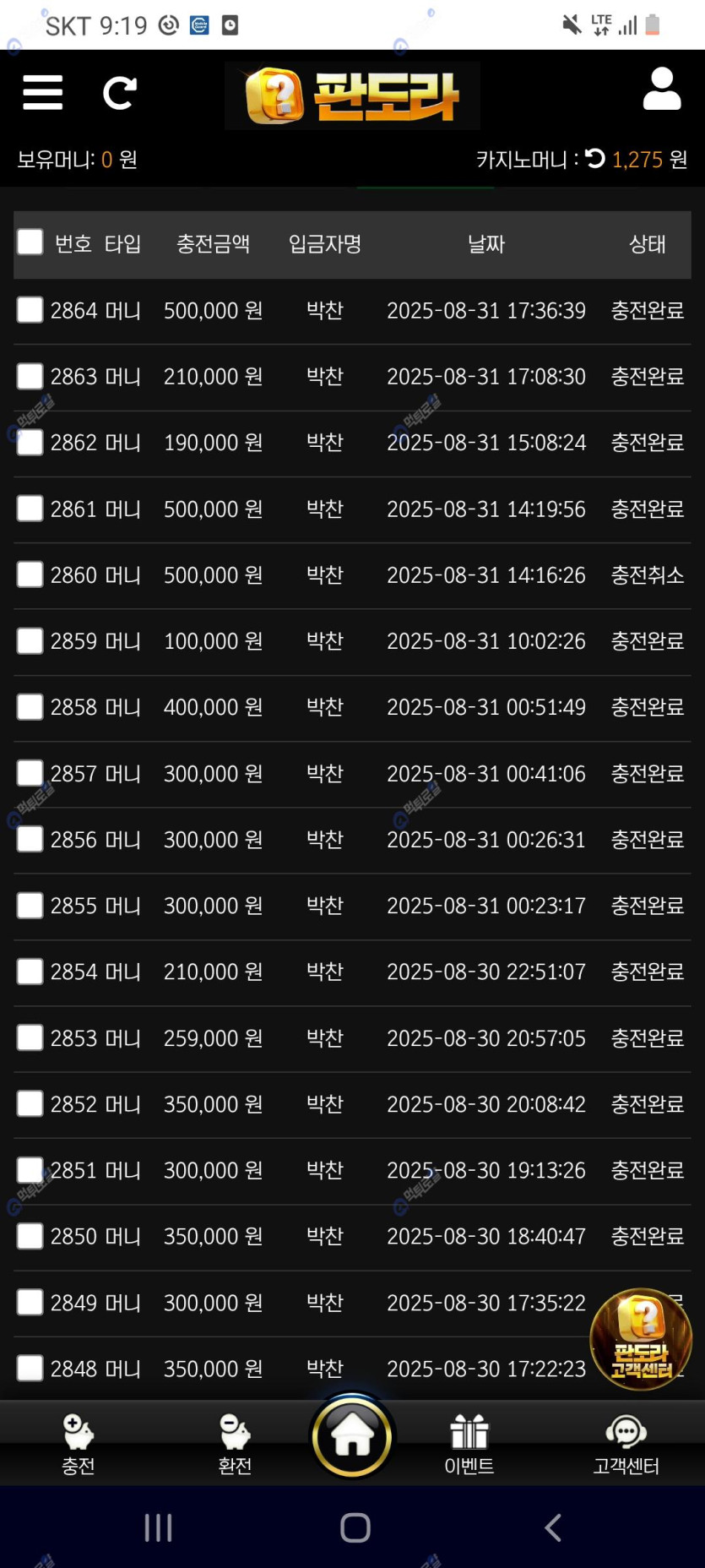The width and height of the screenshot is (705, 1568).
Task: Check the box for record 2853
Action: [30, 1037]
